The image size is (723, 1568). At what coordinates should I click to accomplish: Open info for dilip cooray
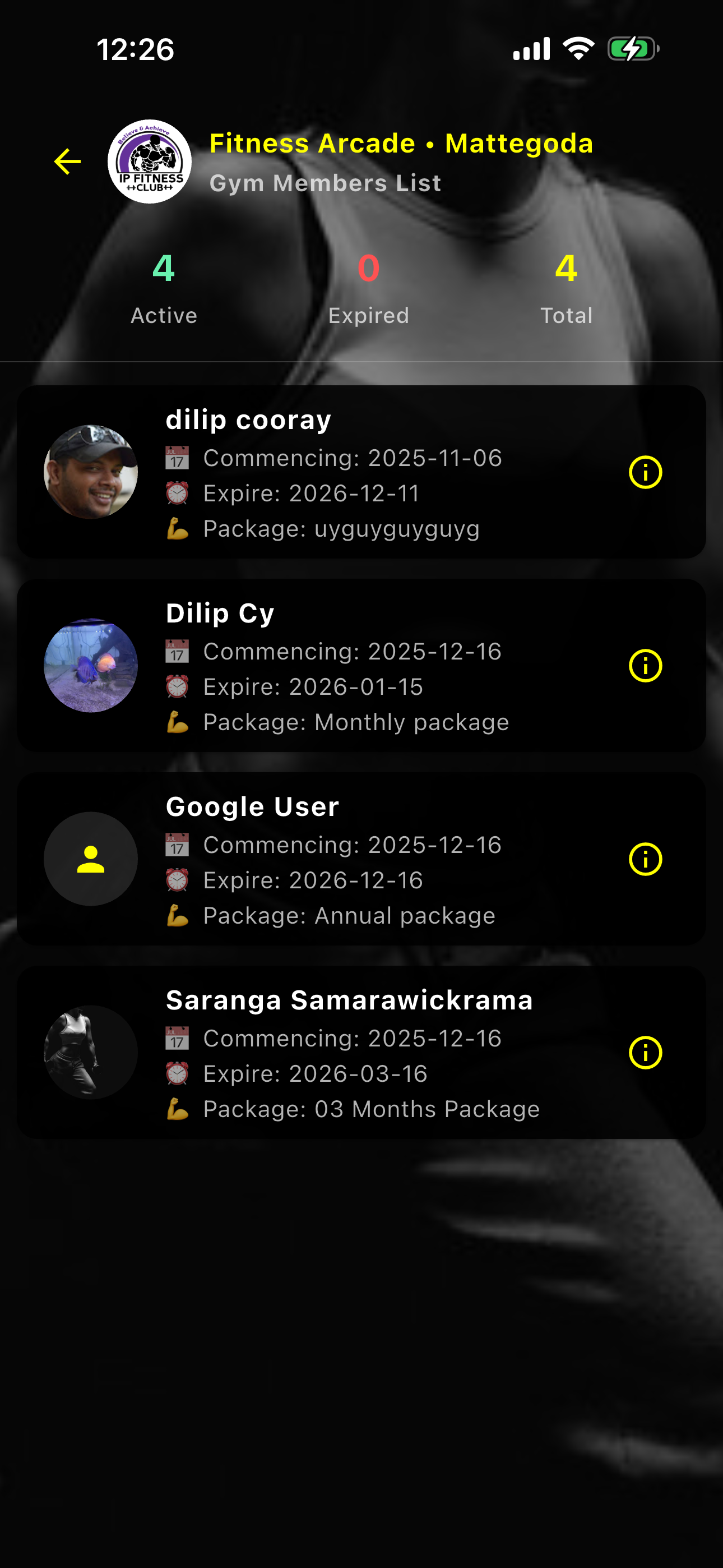(645, 472)
